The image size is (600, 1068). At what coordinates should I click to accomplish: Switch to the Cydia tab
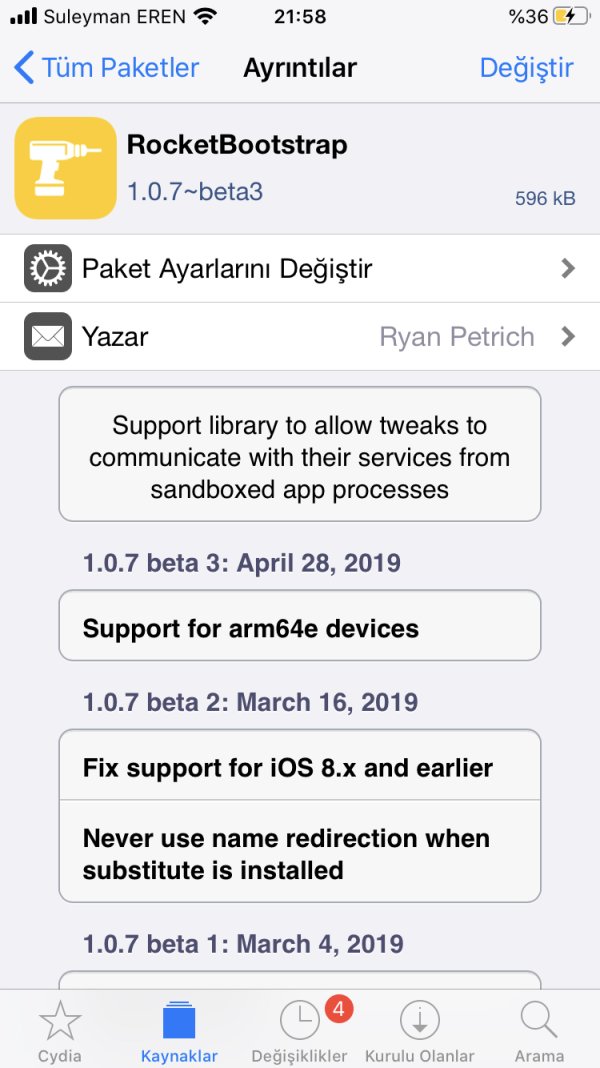(60, 1030)
